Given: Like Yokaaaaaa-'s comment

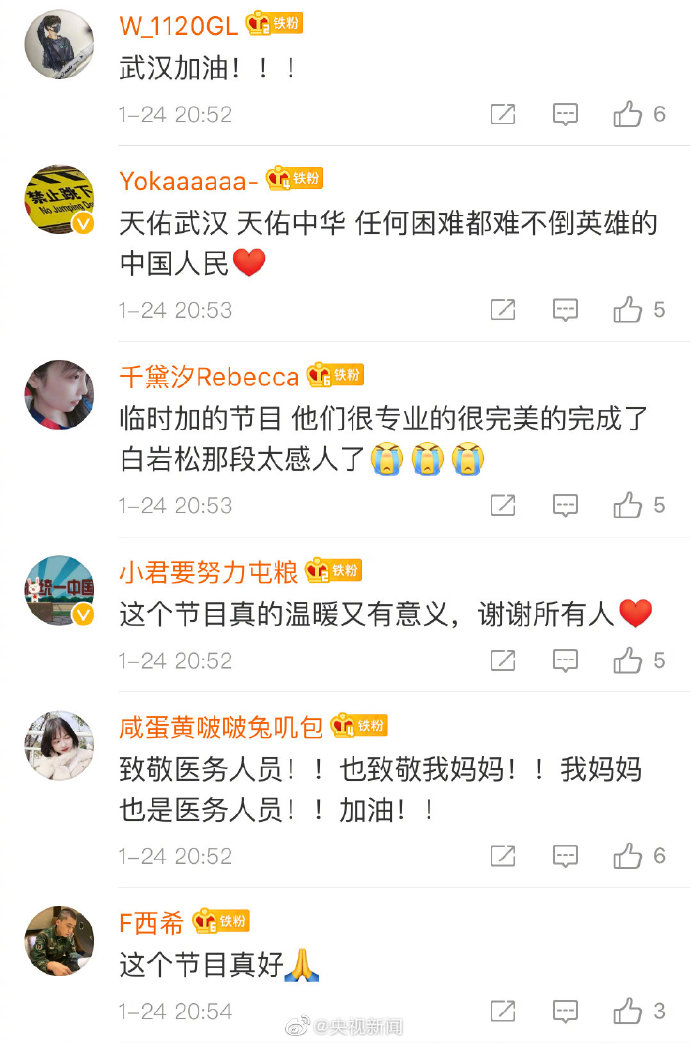Looking at the screenshot, I should 628,310.
